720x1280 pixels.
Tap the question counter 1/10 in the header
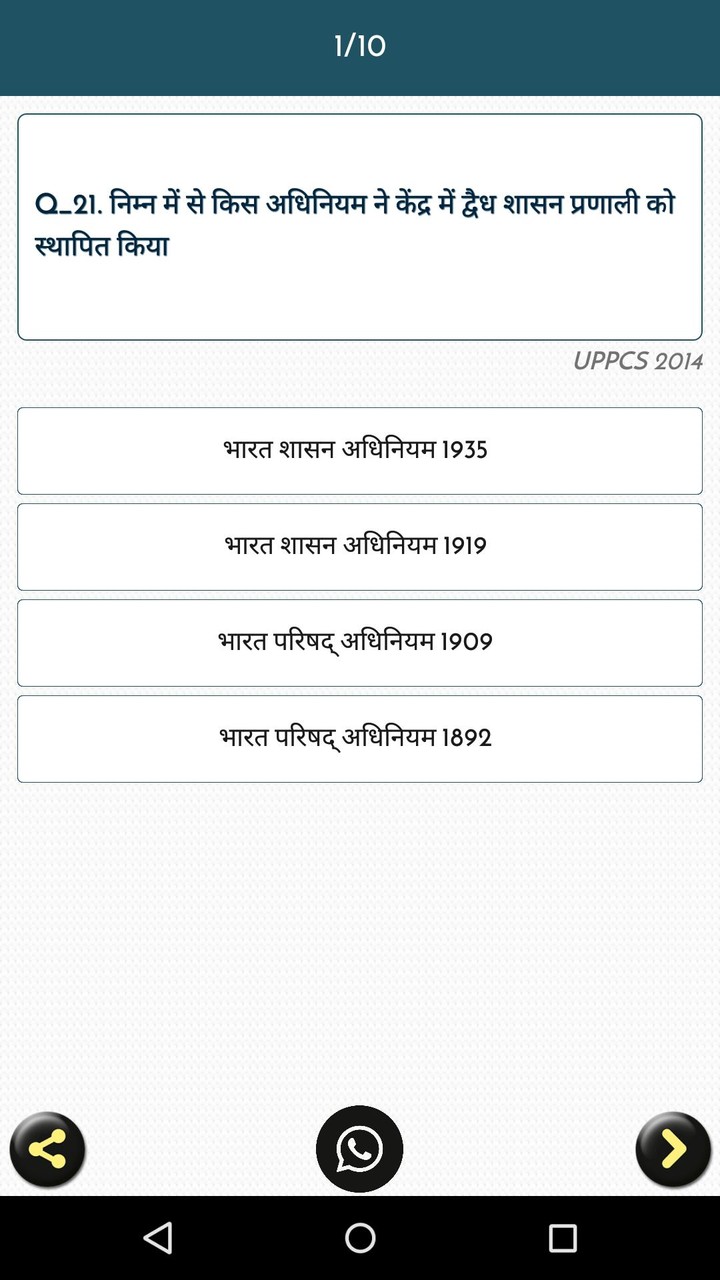click(359, 46)
